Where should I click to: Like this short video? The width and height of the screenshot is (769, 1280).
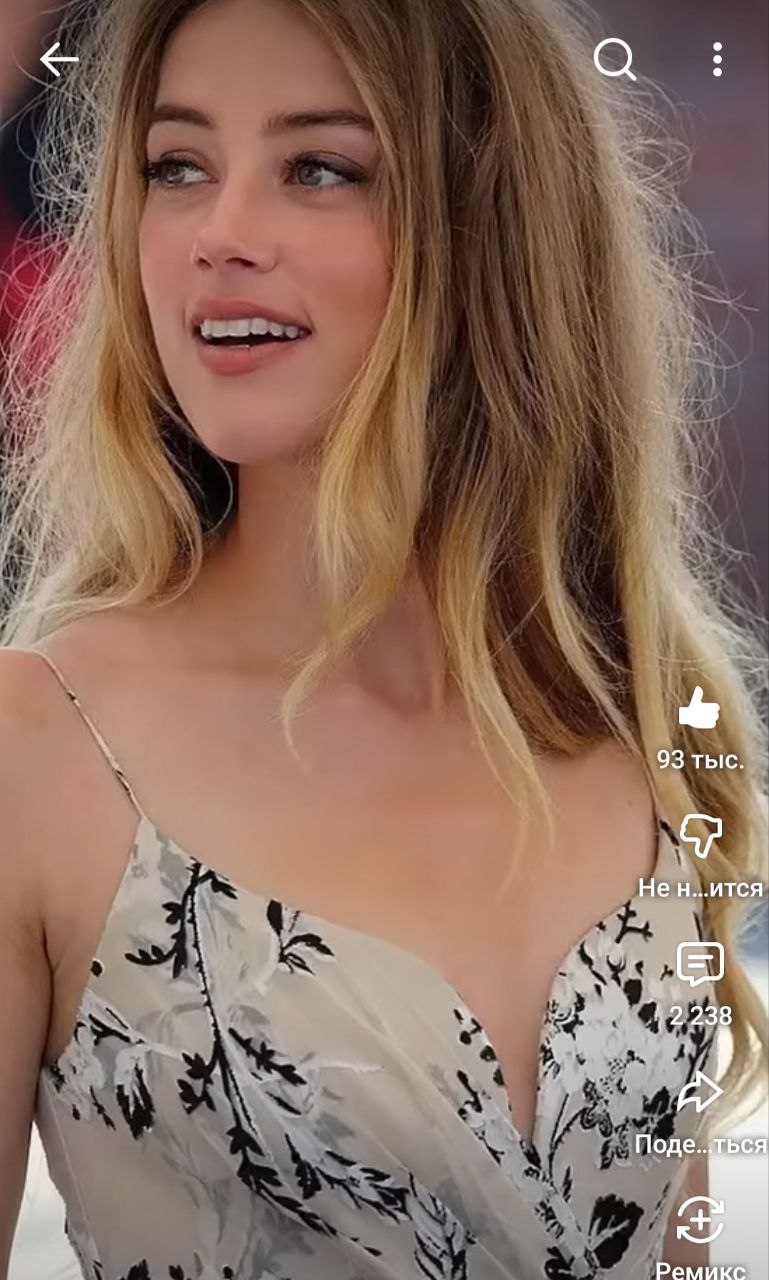699,709
